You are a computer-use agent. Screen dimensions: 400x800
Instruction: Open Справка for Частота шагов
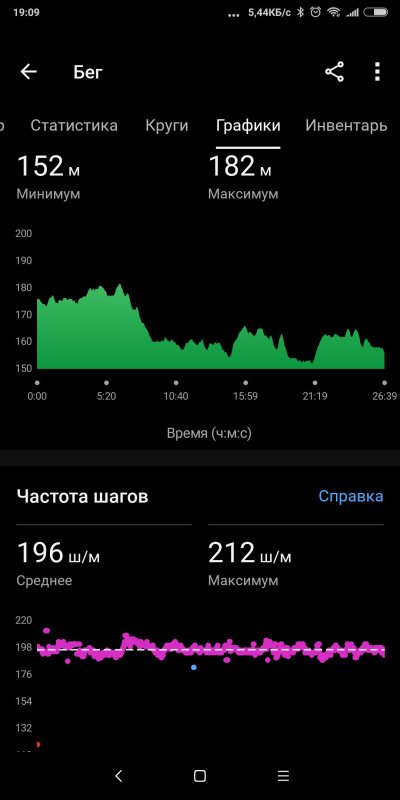[351, 496]
